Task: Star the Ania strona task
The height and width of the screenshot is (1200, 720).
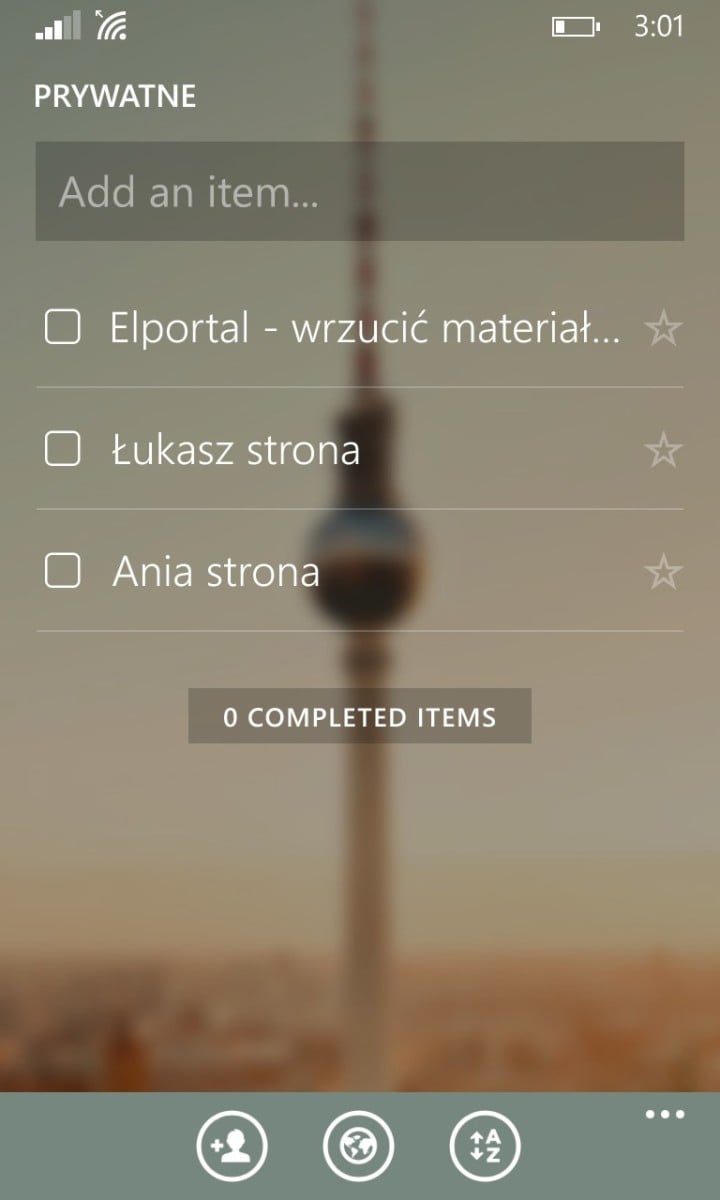Action: (662, 573)
